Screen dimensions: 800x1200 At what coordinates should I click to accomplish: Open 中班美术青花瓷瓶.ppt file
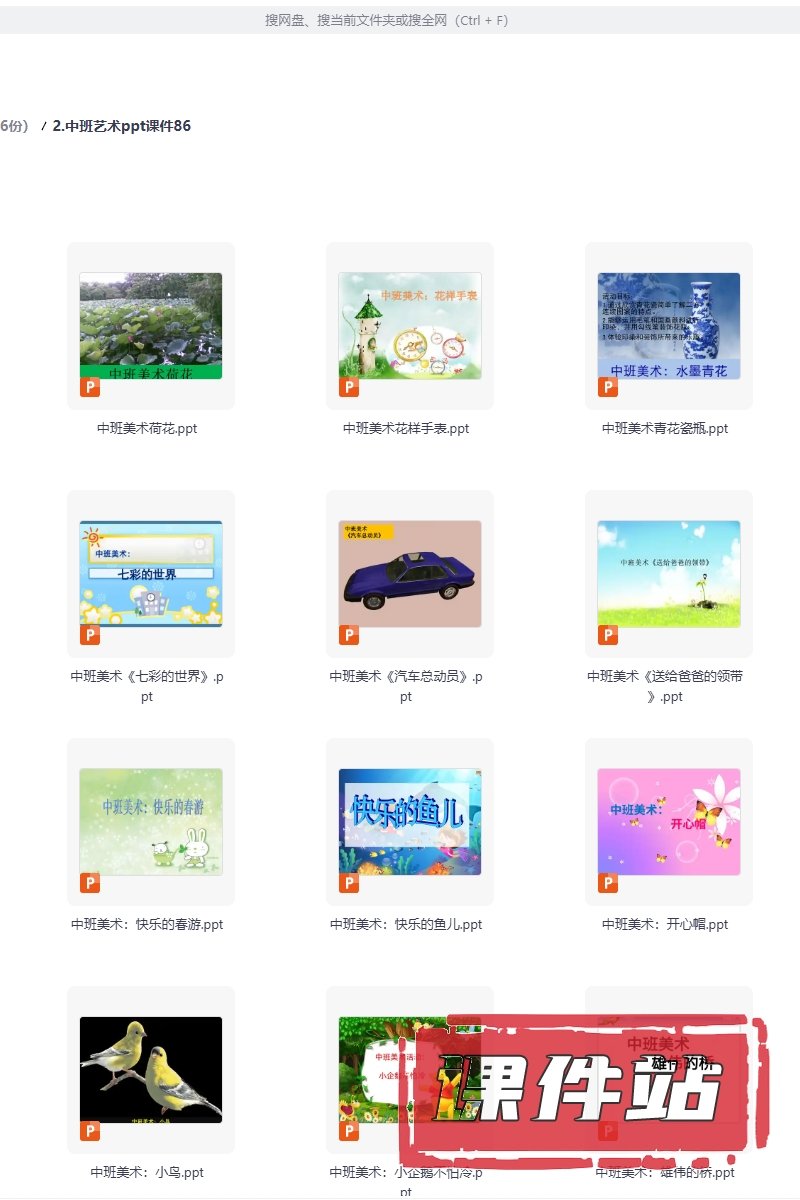coord(669,326)
